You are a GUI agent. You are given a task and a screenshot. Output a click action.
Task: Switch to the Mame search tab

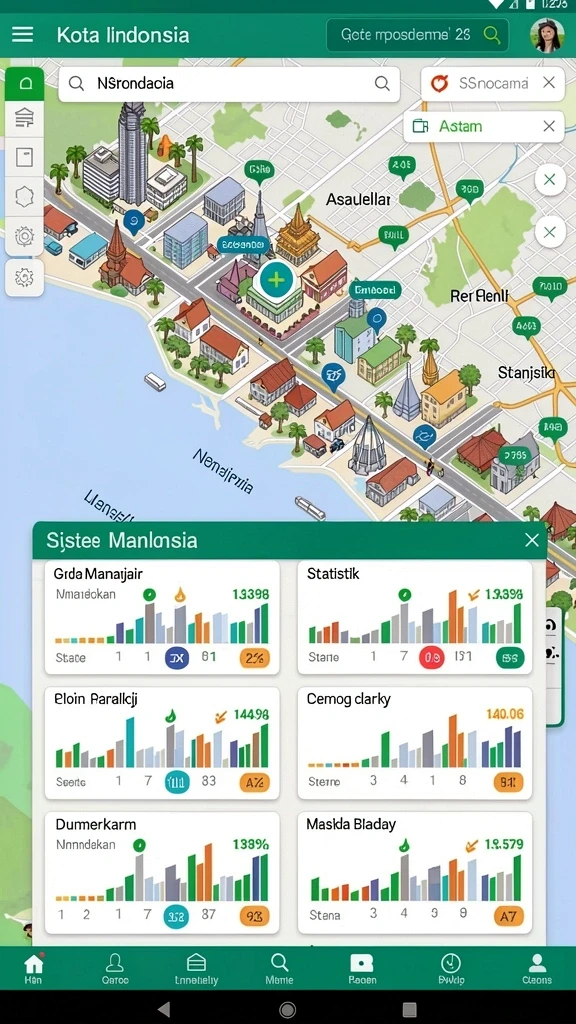pyautogui.click(x=279, y=968)
